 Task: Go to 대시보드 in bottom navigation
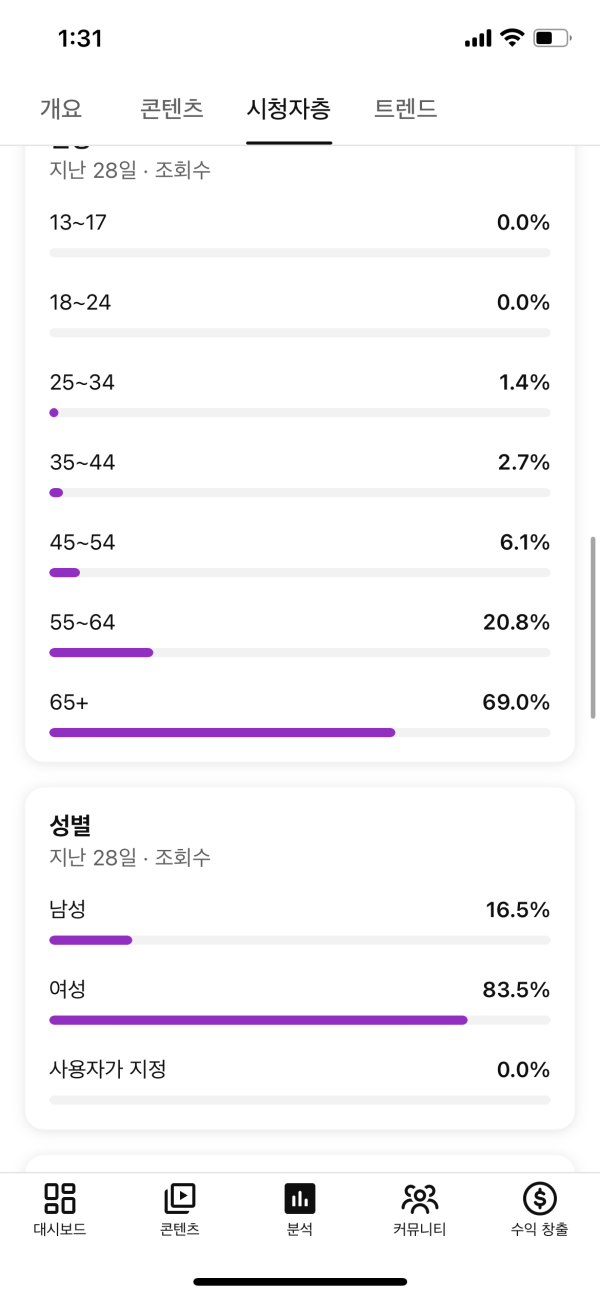(x=60, y=1208)
